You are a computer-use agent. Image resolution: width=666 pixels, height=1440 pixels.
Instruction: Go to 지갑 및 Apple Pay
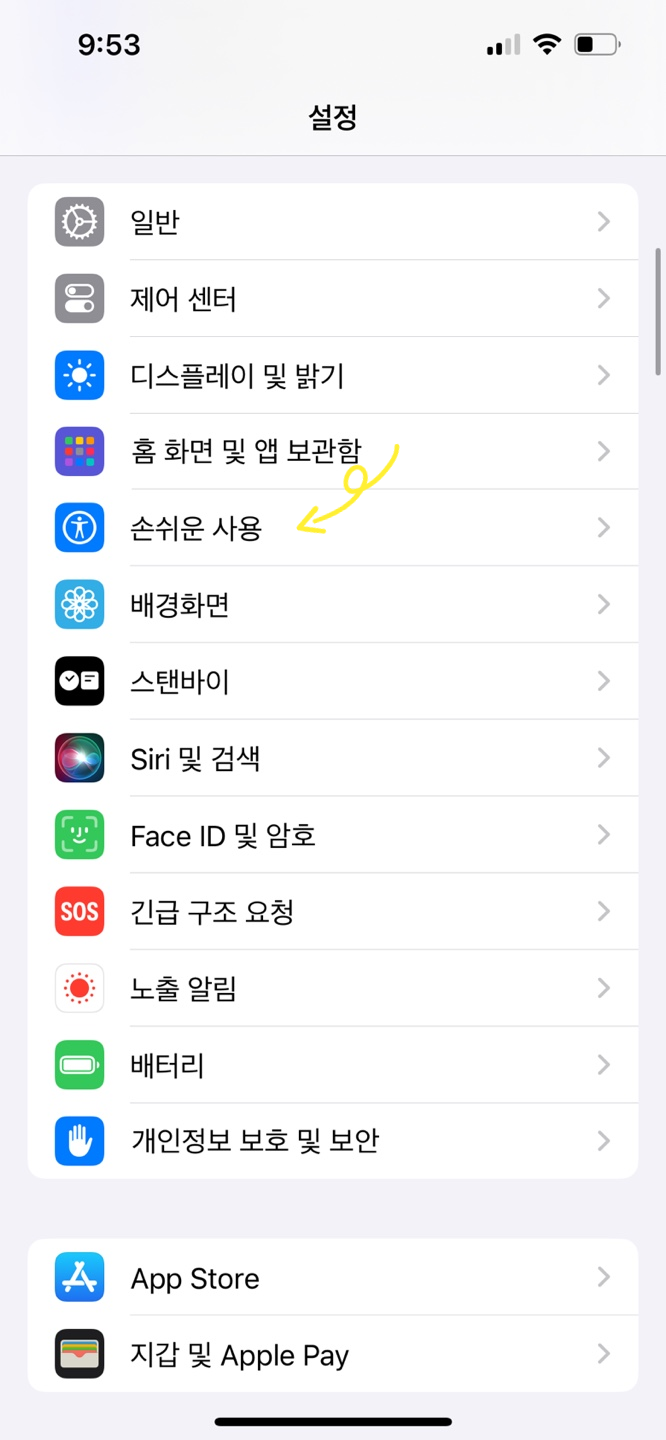(x=332, y=1355)
